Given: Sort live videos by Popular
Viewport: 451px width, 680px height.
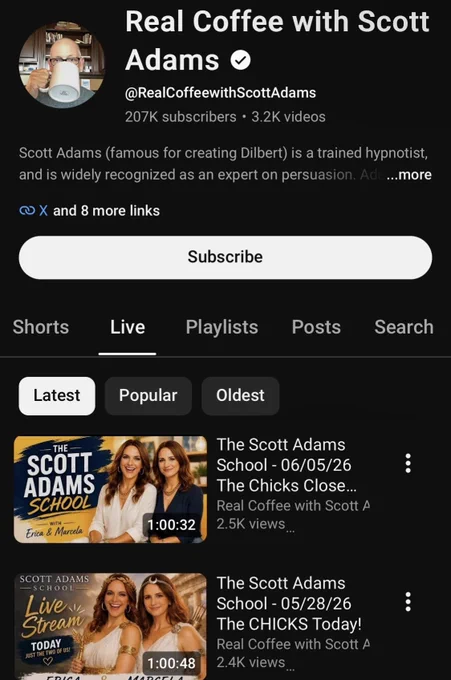Looking at the screenshot, I should (x=148, y=396).
